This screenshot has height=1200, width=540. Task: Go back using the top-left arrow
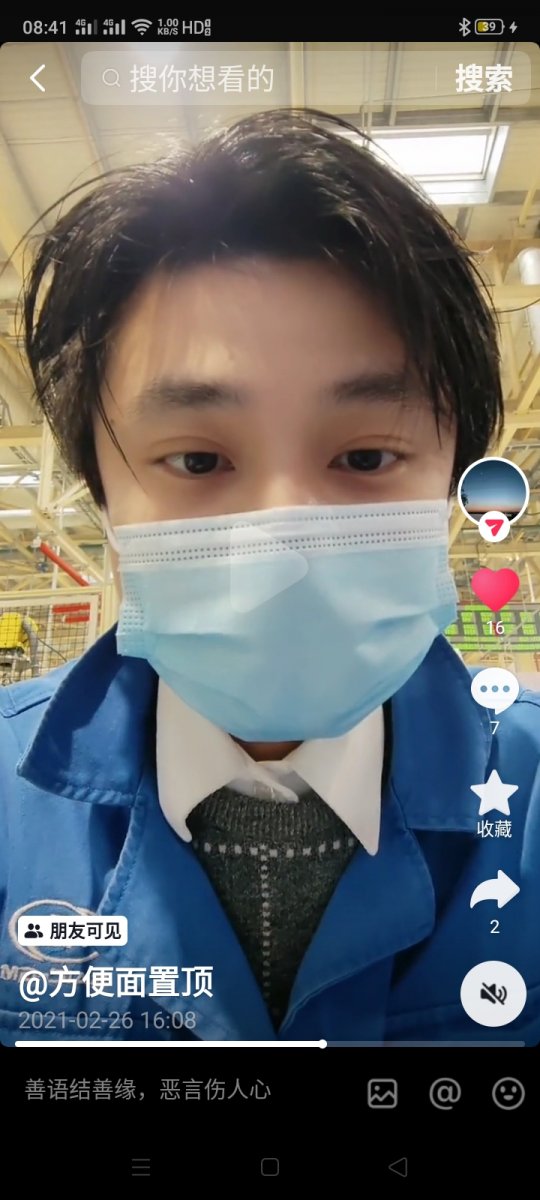[x=37, y=78]
